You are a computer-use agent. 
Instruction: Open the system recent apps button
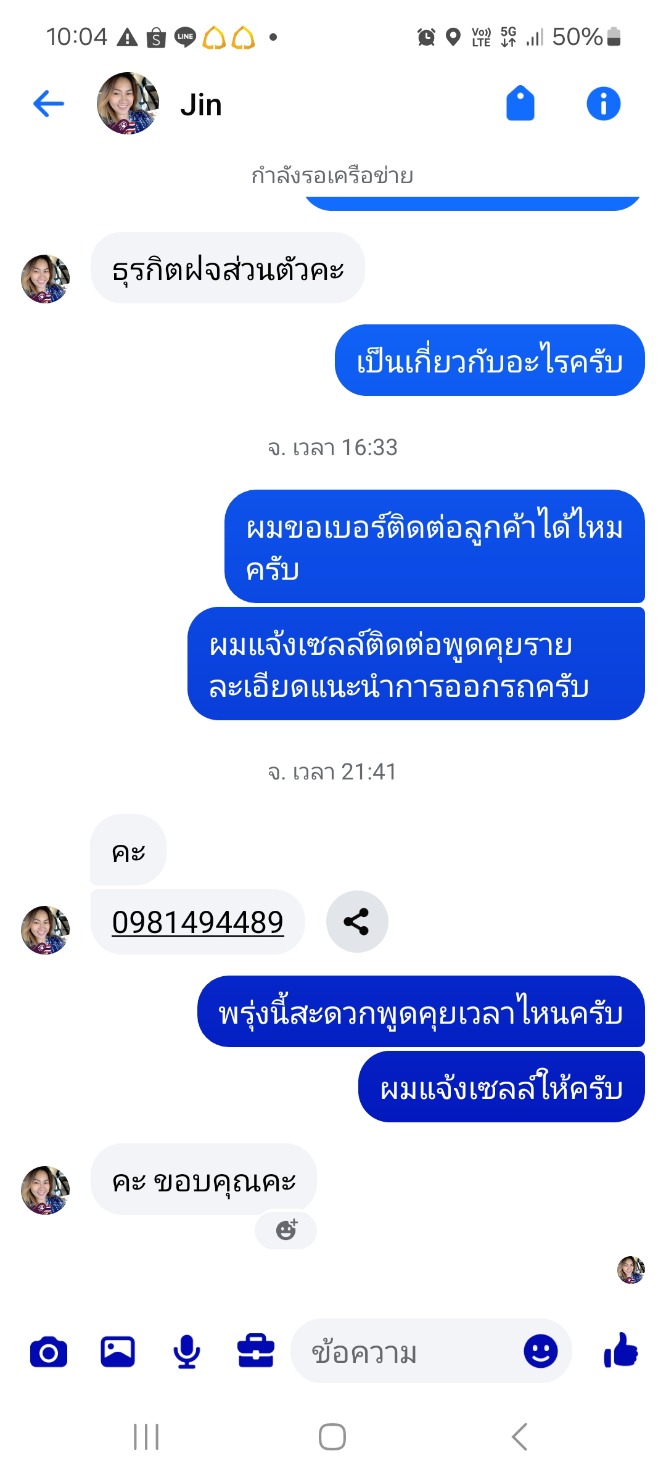coord(146,1437)
